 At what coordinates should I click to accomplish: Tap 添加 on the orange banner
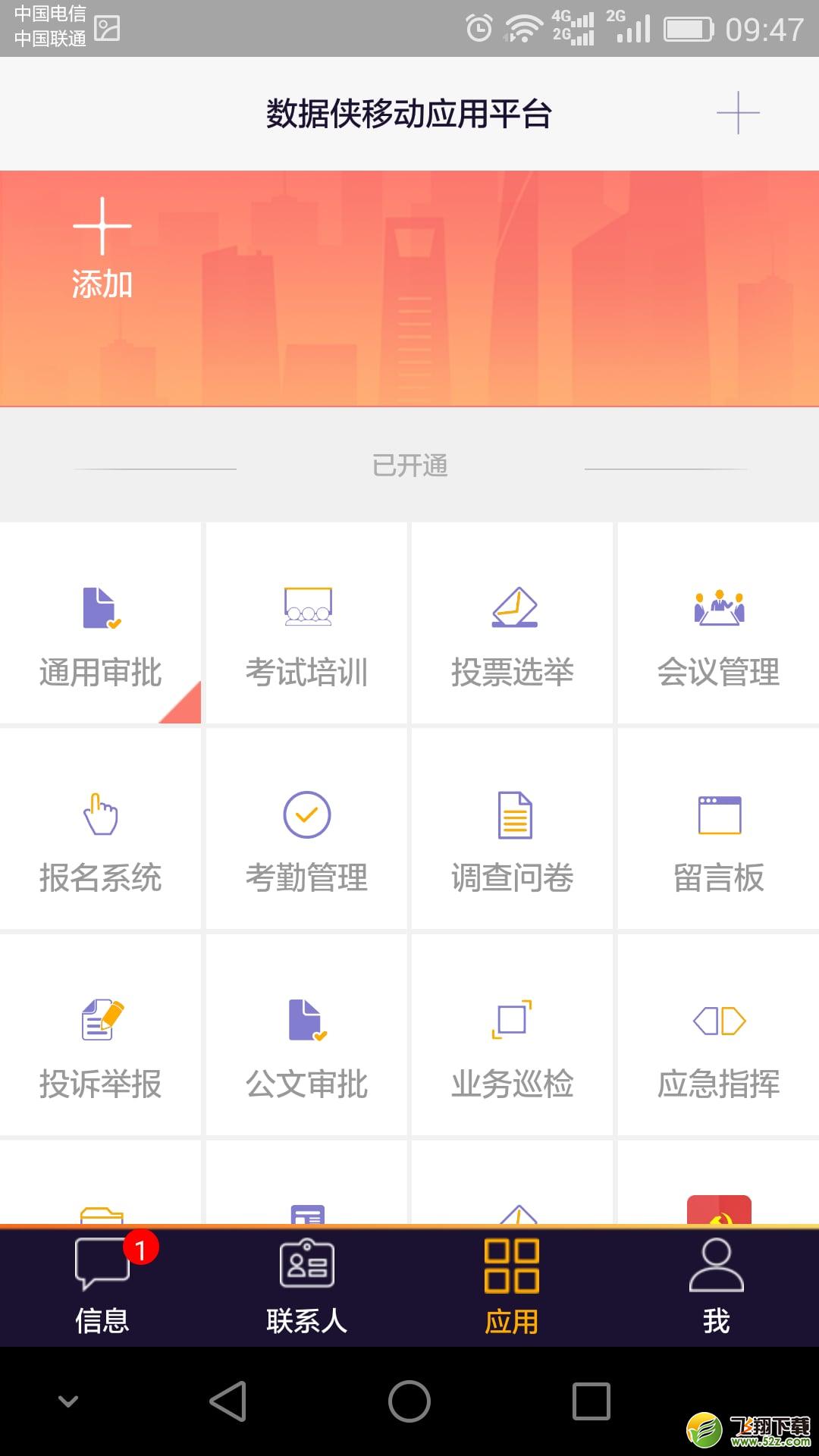click(x=102, y=249)
